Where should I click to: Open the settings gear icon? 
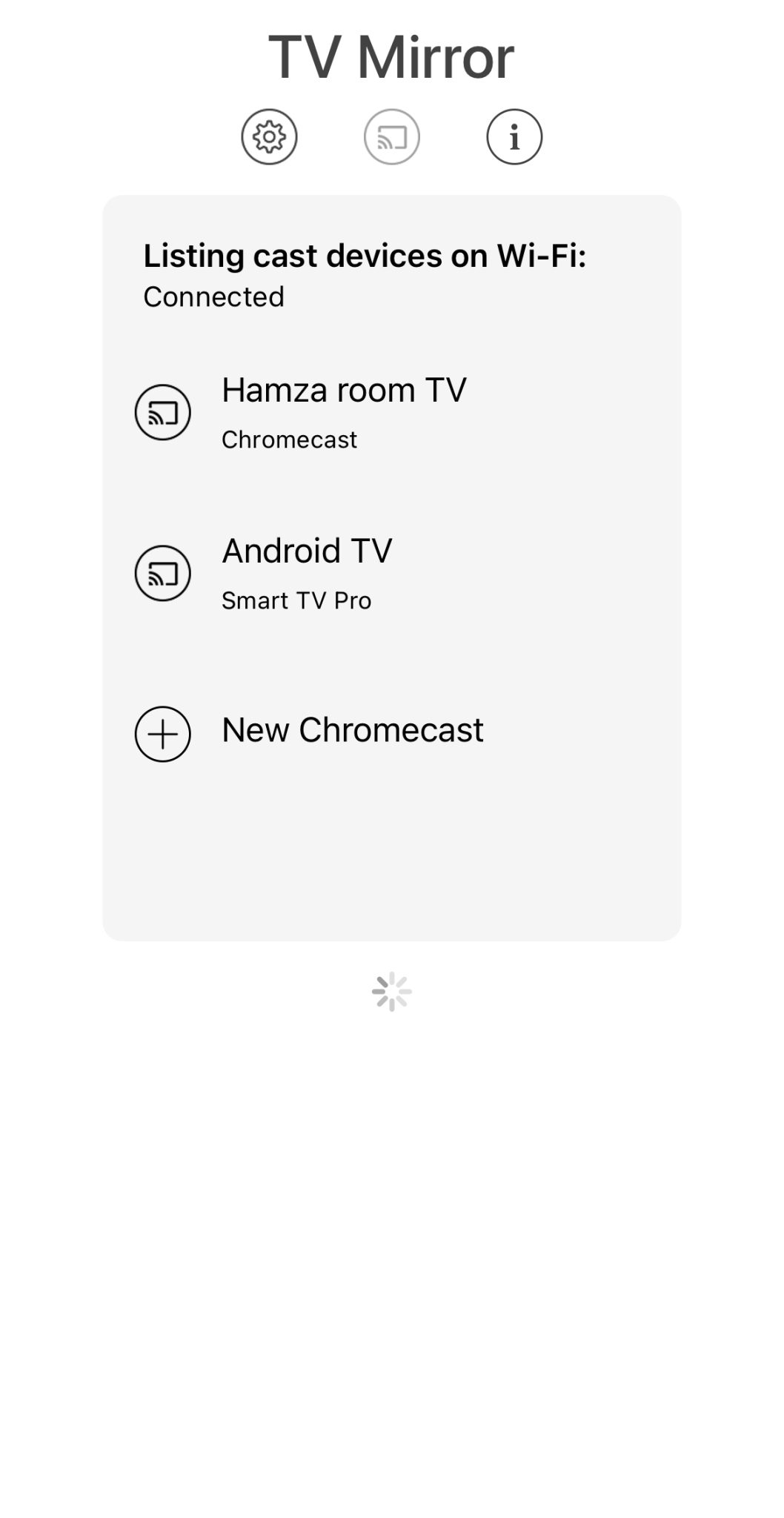pyautogui.click(x=268, y=136)
